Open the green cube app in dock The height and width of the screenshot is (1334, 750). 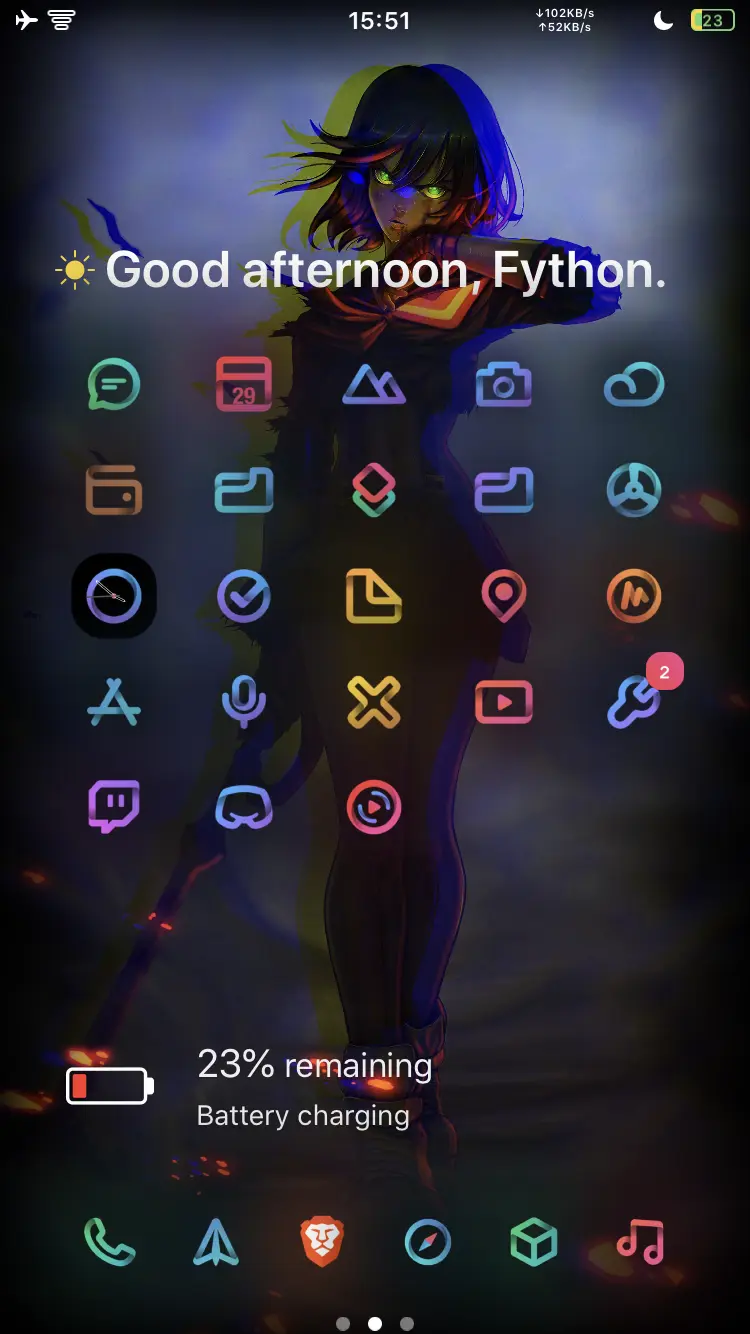pyautogui.click(x=534, y=1243)
